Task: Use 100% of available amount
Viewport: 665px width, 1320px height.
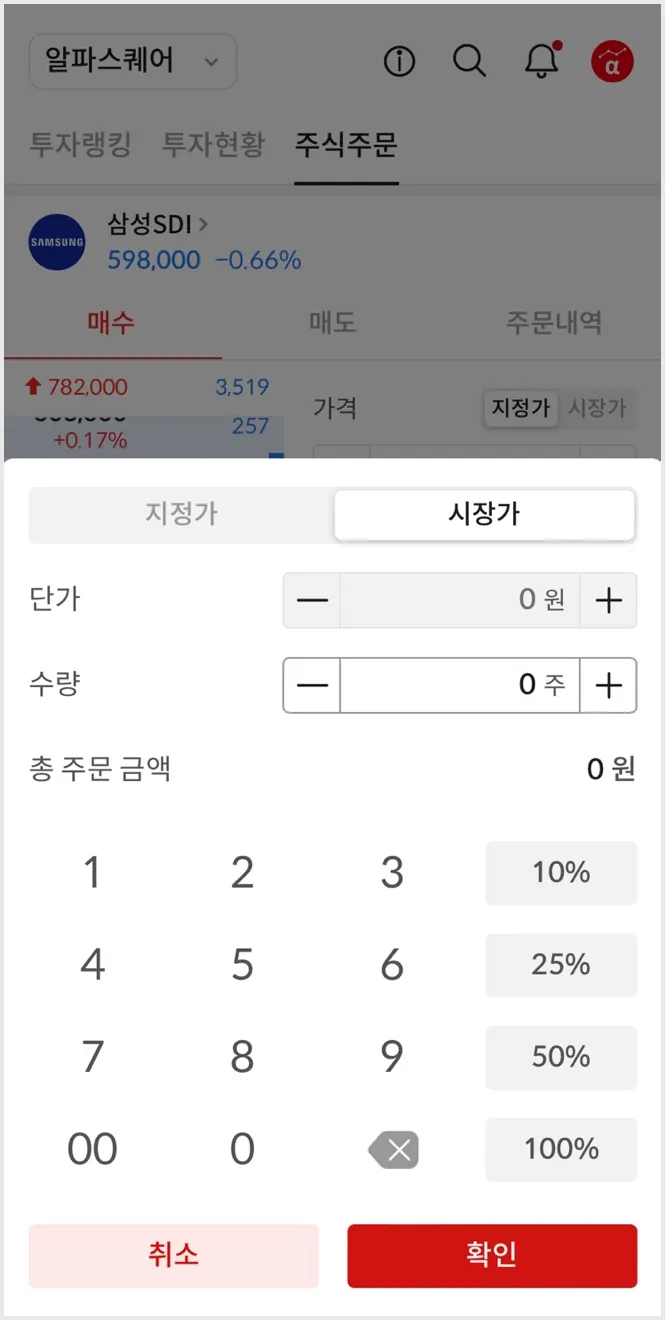Action: pyautogui.click(x=561, y=1149)
